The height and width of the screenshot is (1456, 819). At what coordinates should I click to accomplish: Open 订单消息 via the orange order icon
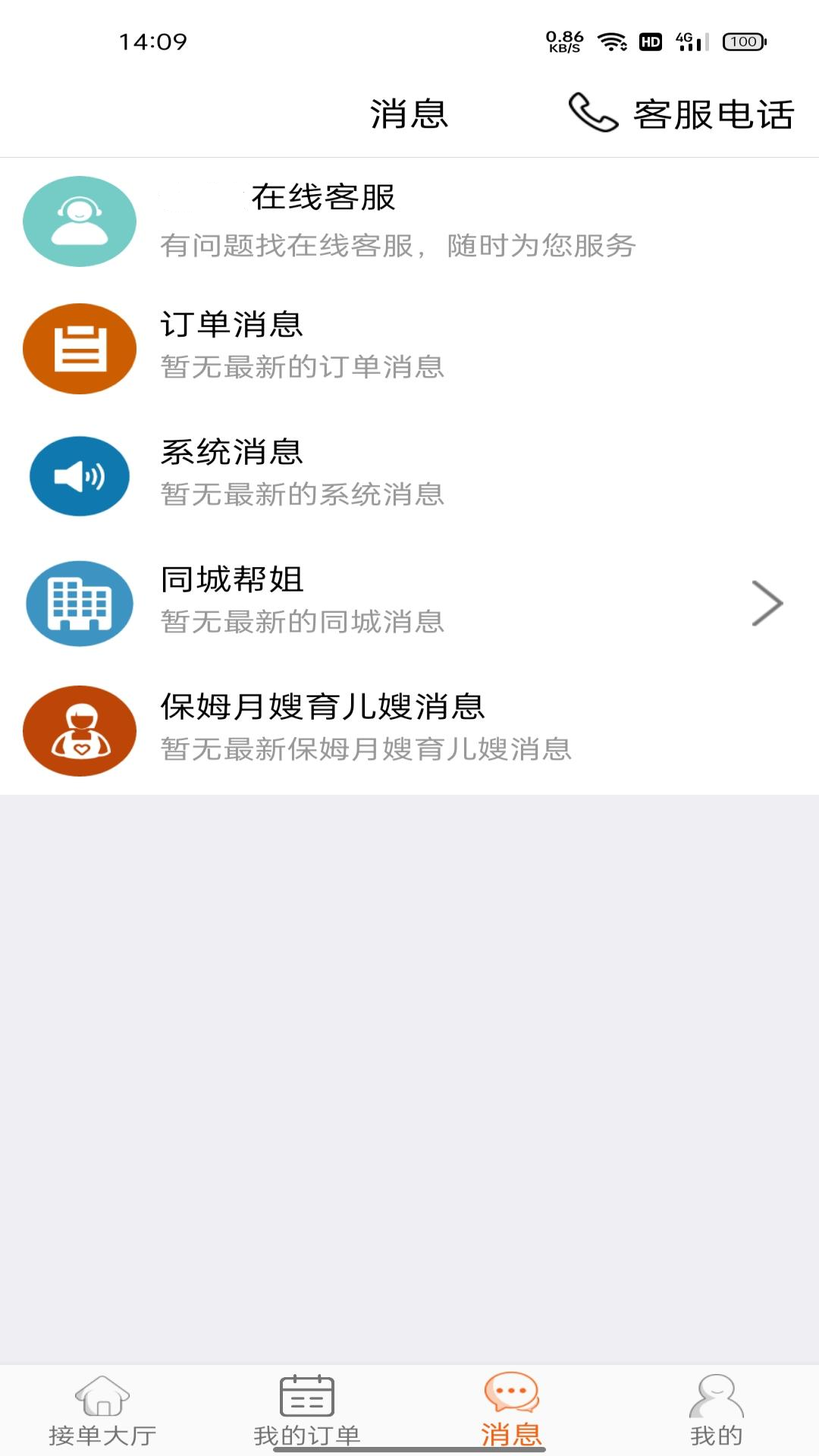click(x=80, y=349)
